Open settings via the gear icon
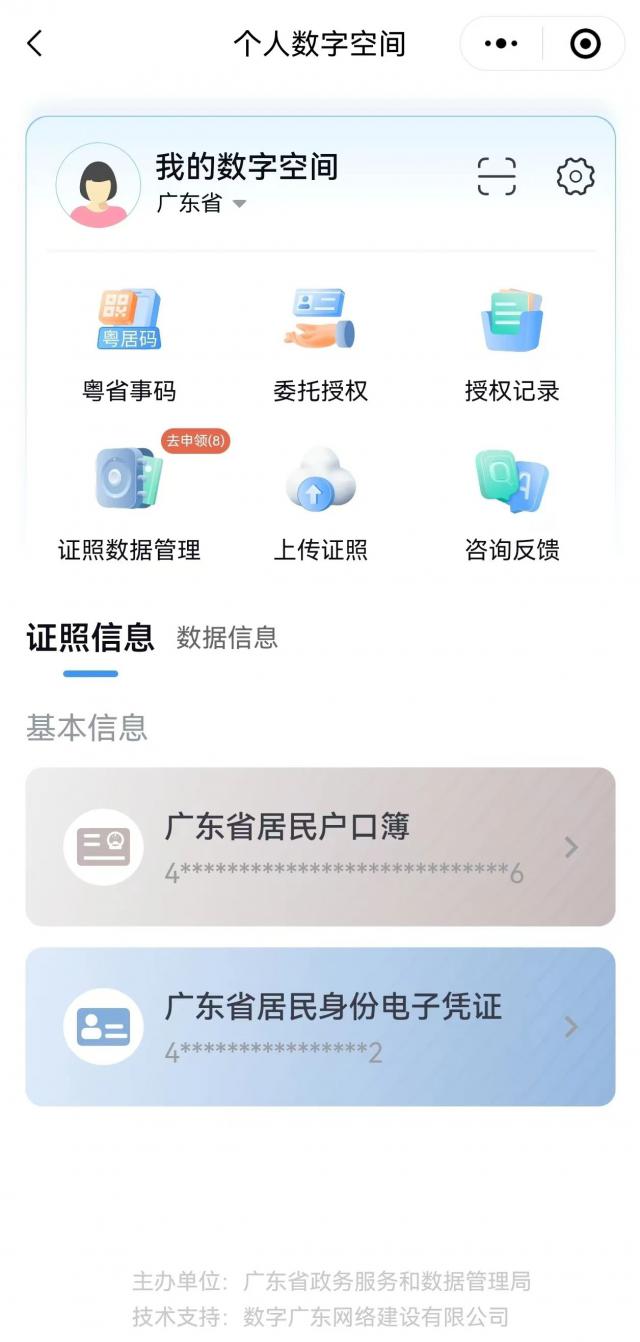 coord(575,177)
